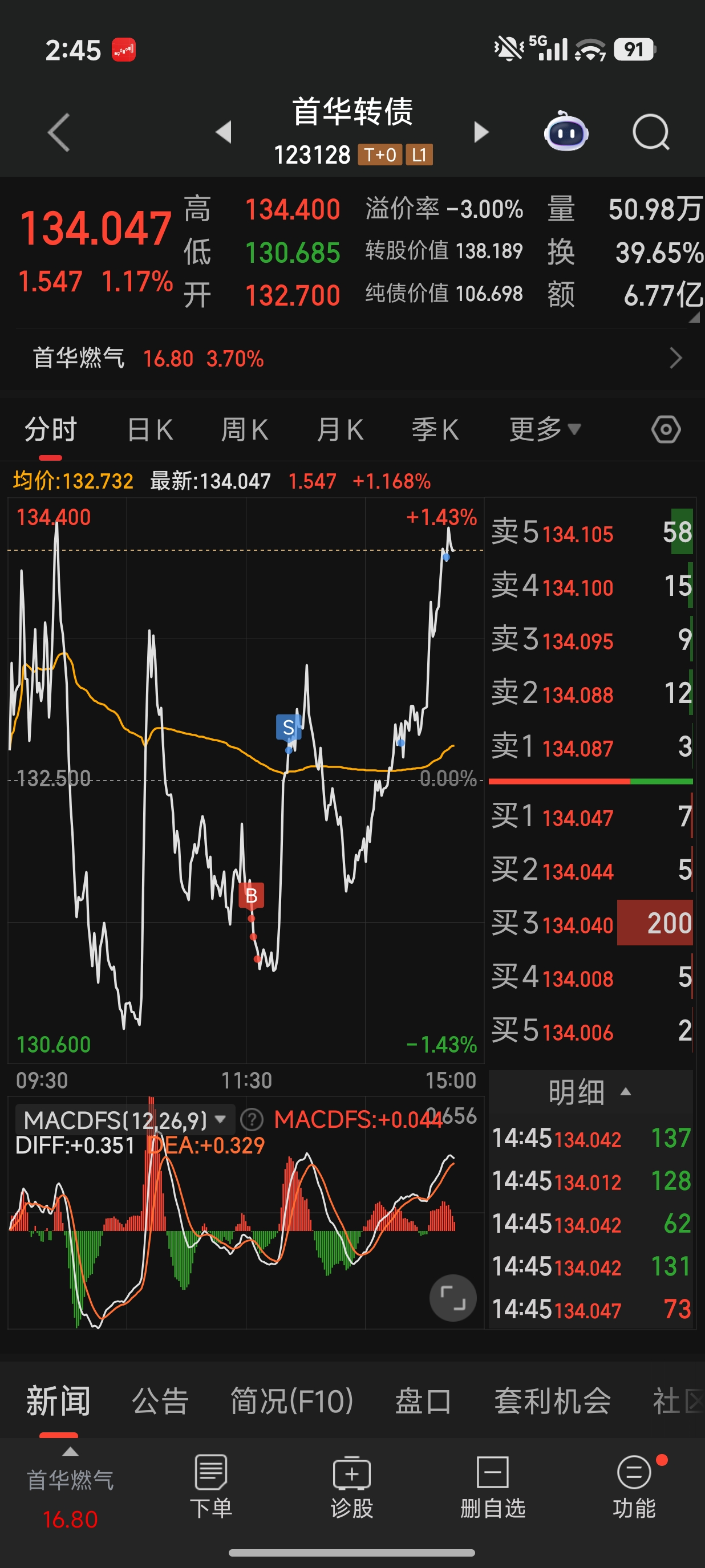Switch to the 套利机会 tab

[552, 1401]
